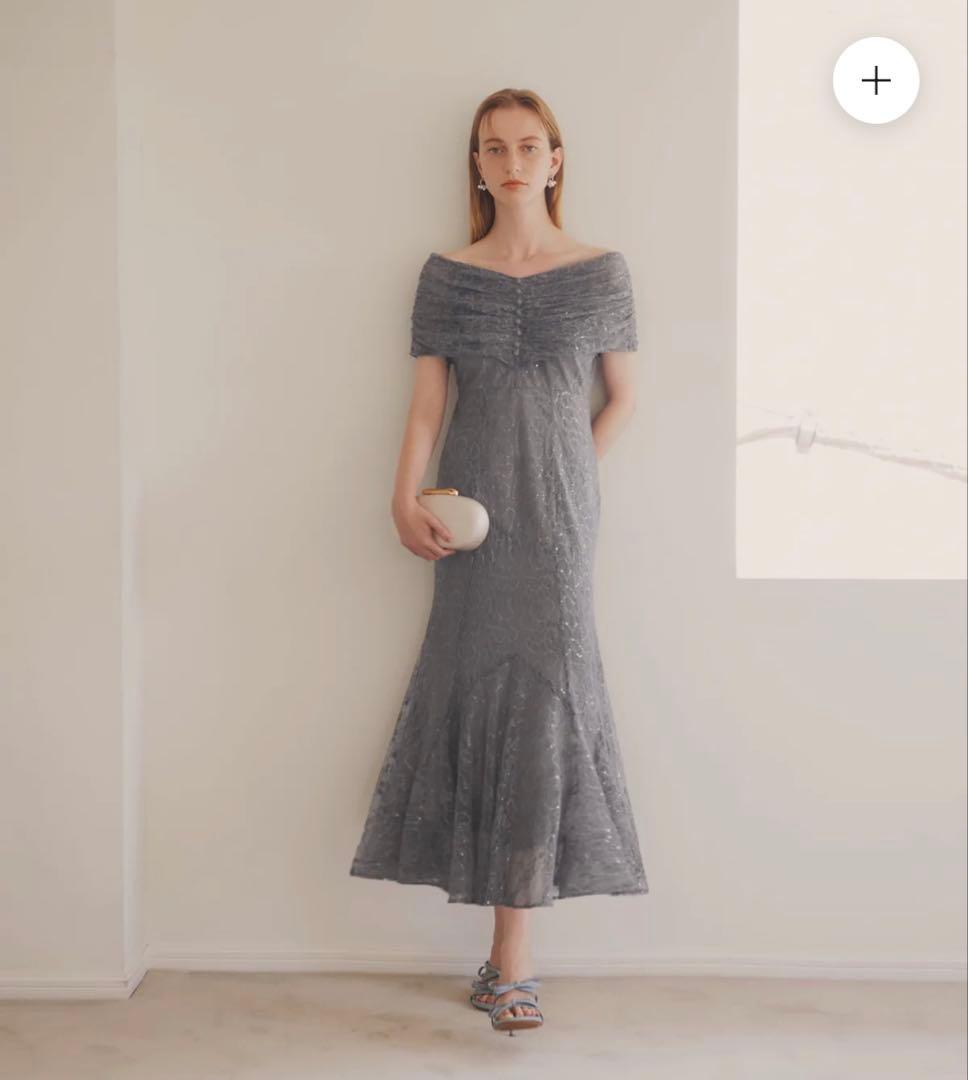Tap the plus button on the image
This screenshot has width=968, height=1080.
[876, 81]
